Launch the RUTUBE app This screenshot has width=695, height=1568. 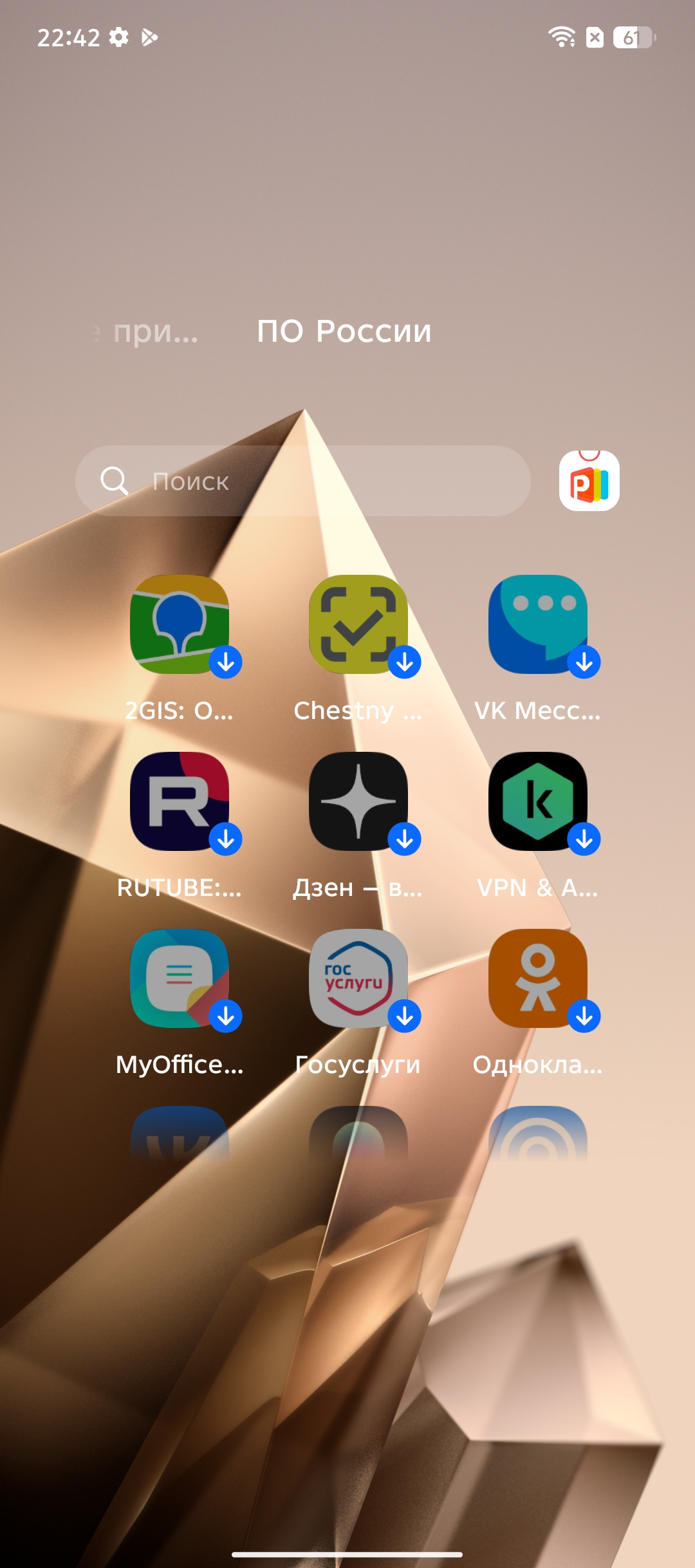point(180,801)
